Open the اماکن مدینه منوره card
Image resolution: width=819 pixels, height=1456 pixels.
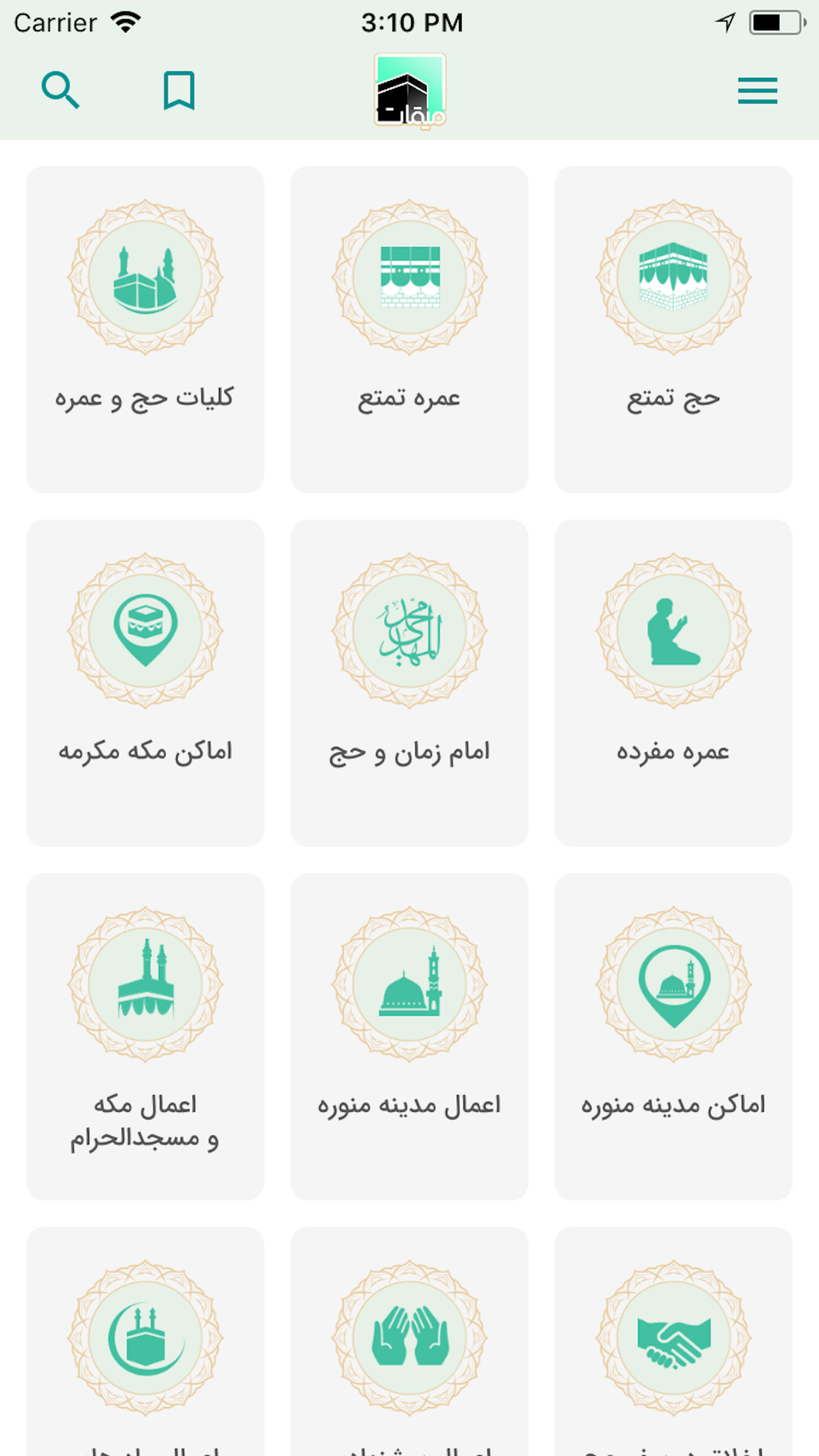pyautogui.click(x=673, y=1036)
